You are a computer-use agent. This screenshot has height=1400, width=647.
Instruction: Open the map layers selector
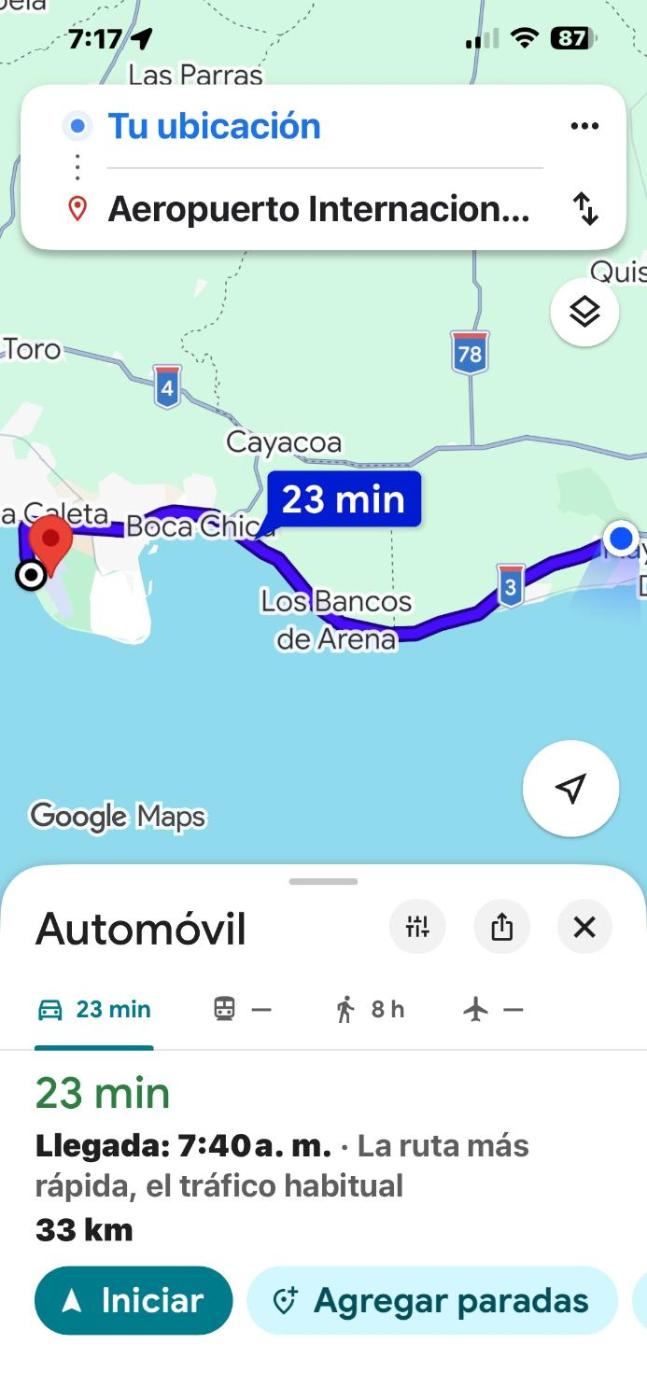coord(585,312)
